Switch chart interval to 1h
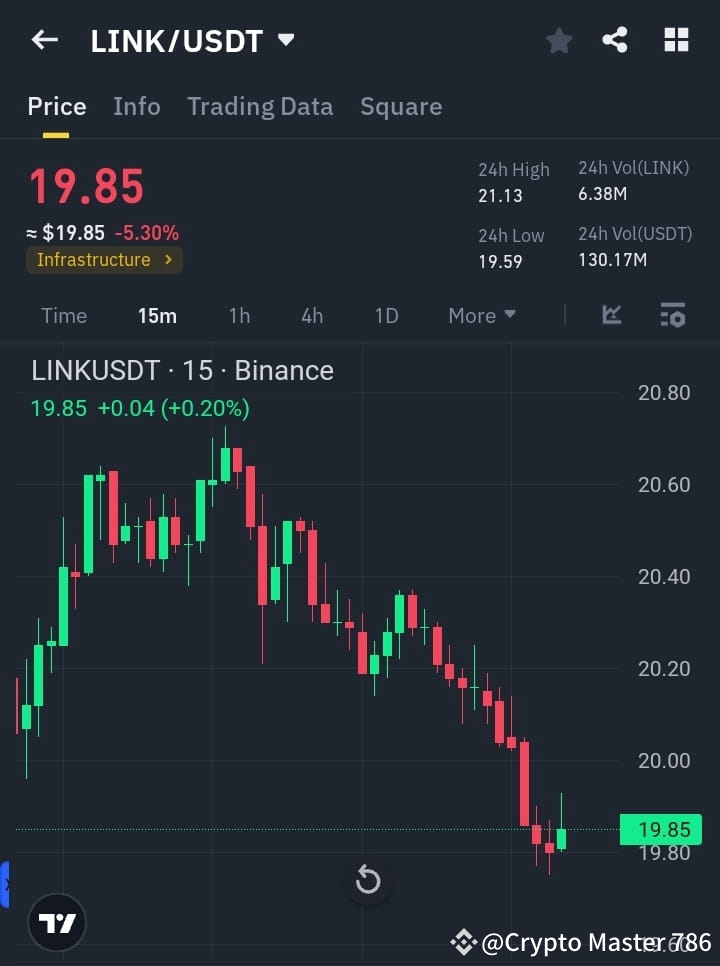 [239, 315]
